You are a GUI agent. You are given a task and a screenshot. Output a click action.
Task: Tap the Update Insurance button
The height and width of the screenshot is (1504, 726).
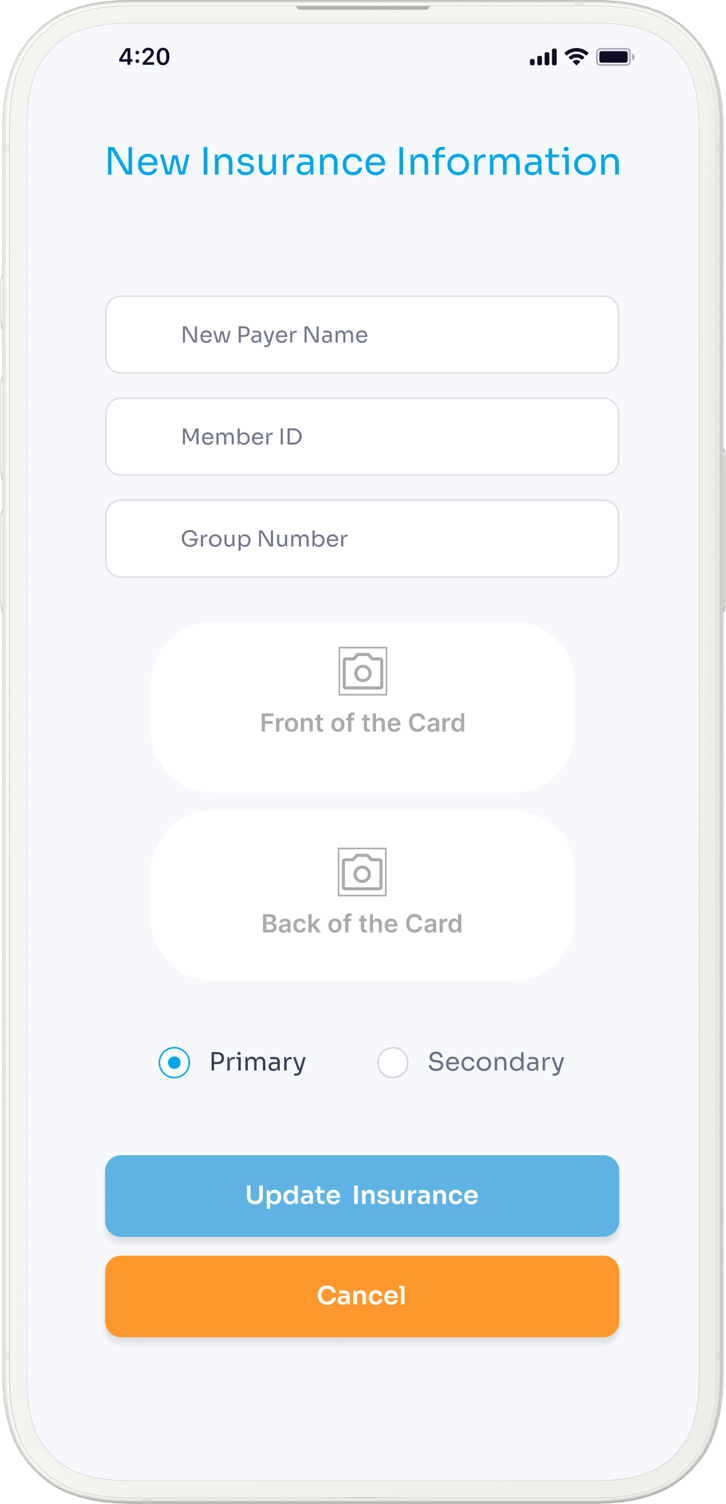point(361,1196)
